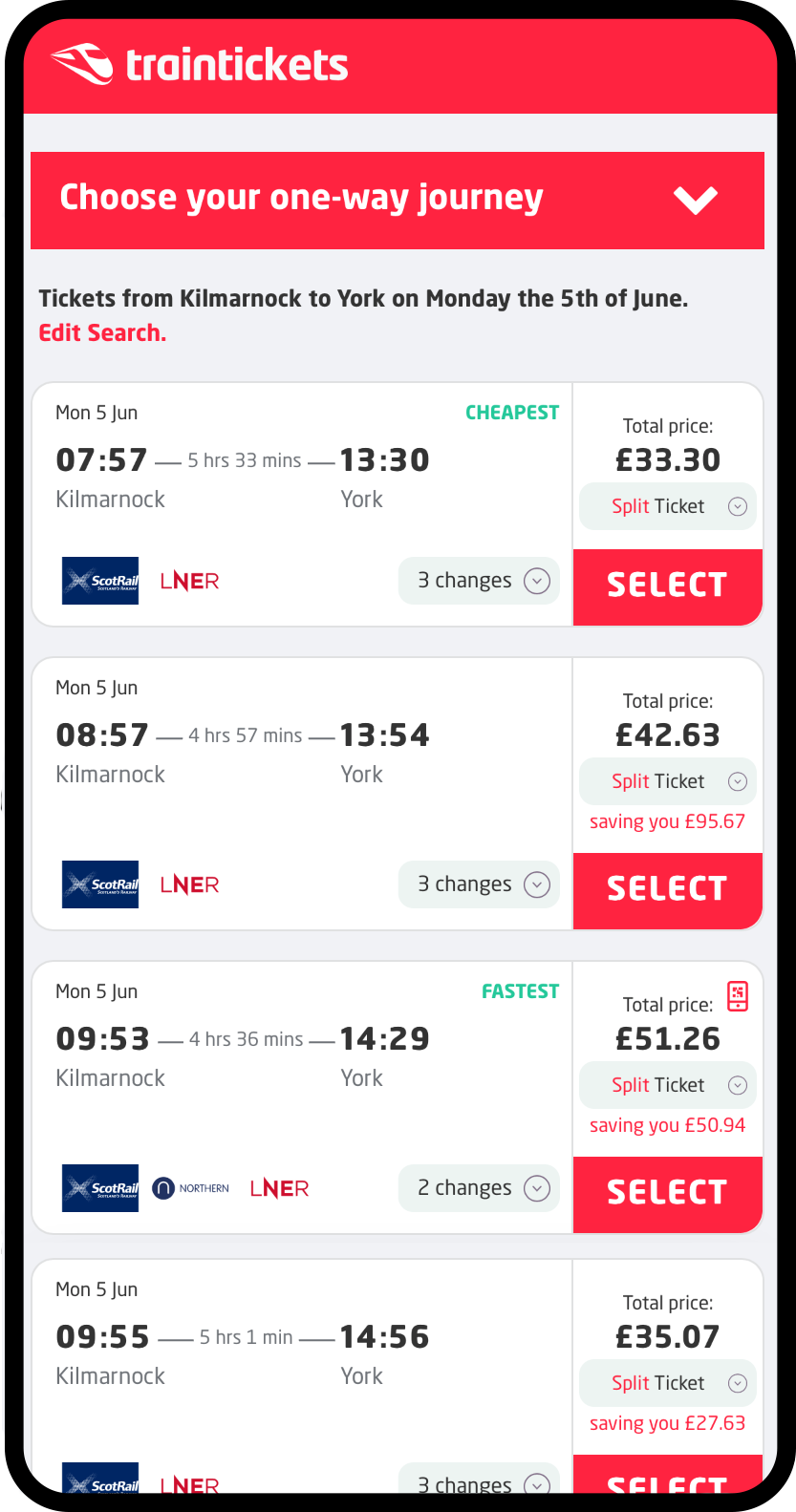Image resolution: width=796 pixels, height=1512 pixels.
Task: Click the ScotRail logo on the cheapest journey
Action: click(x=100, y=580)
